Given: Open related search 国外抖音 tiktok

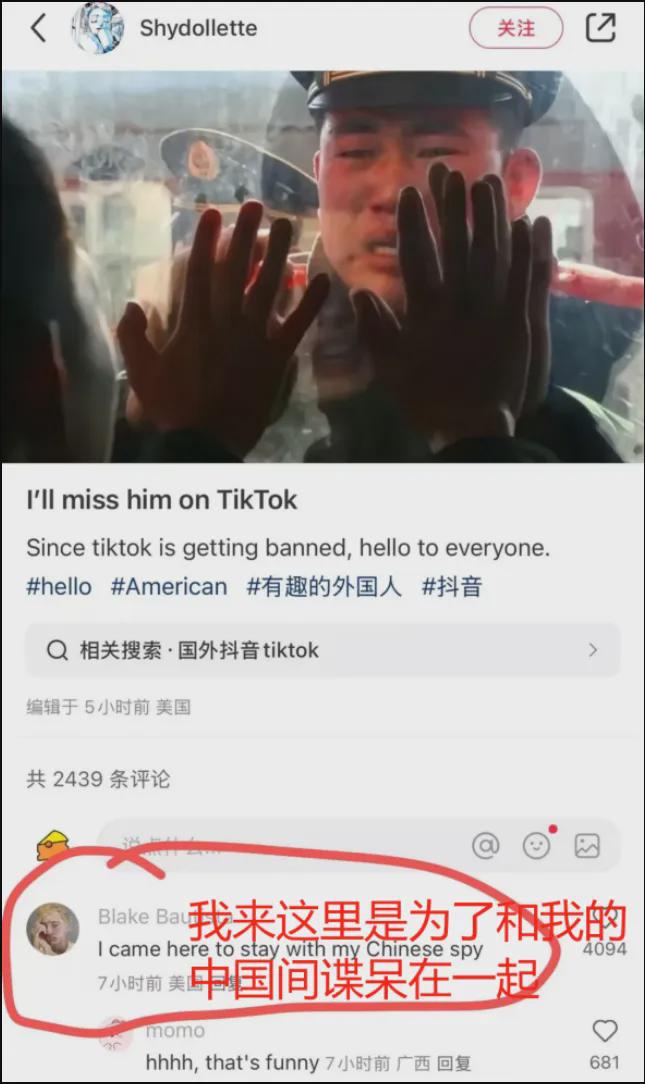Looking at the screenshot, I should pyautogui.click(x=322, y=650).
